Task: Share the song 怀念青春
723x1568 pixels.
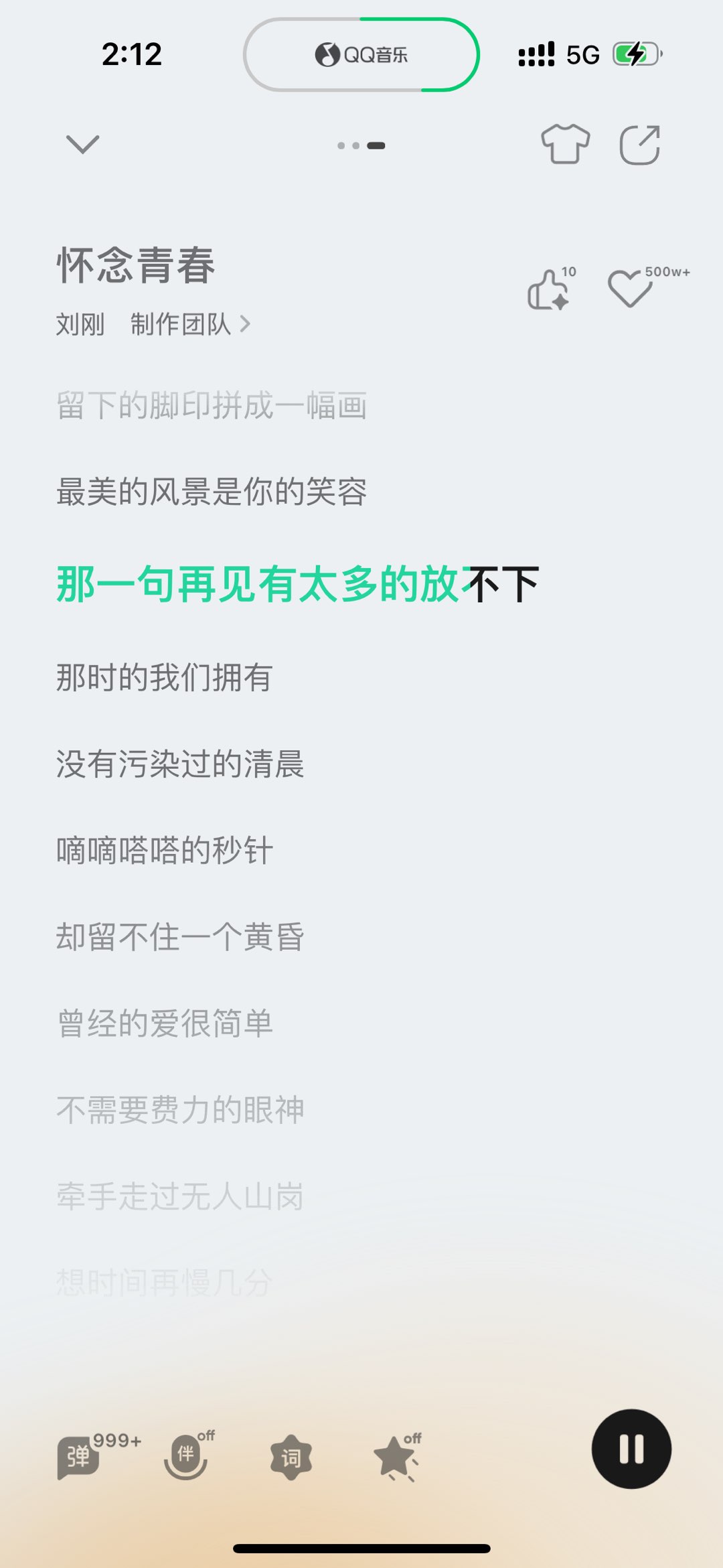Action: click(640, 145)
